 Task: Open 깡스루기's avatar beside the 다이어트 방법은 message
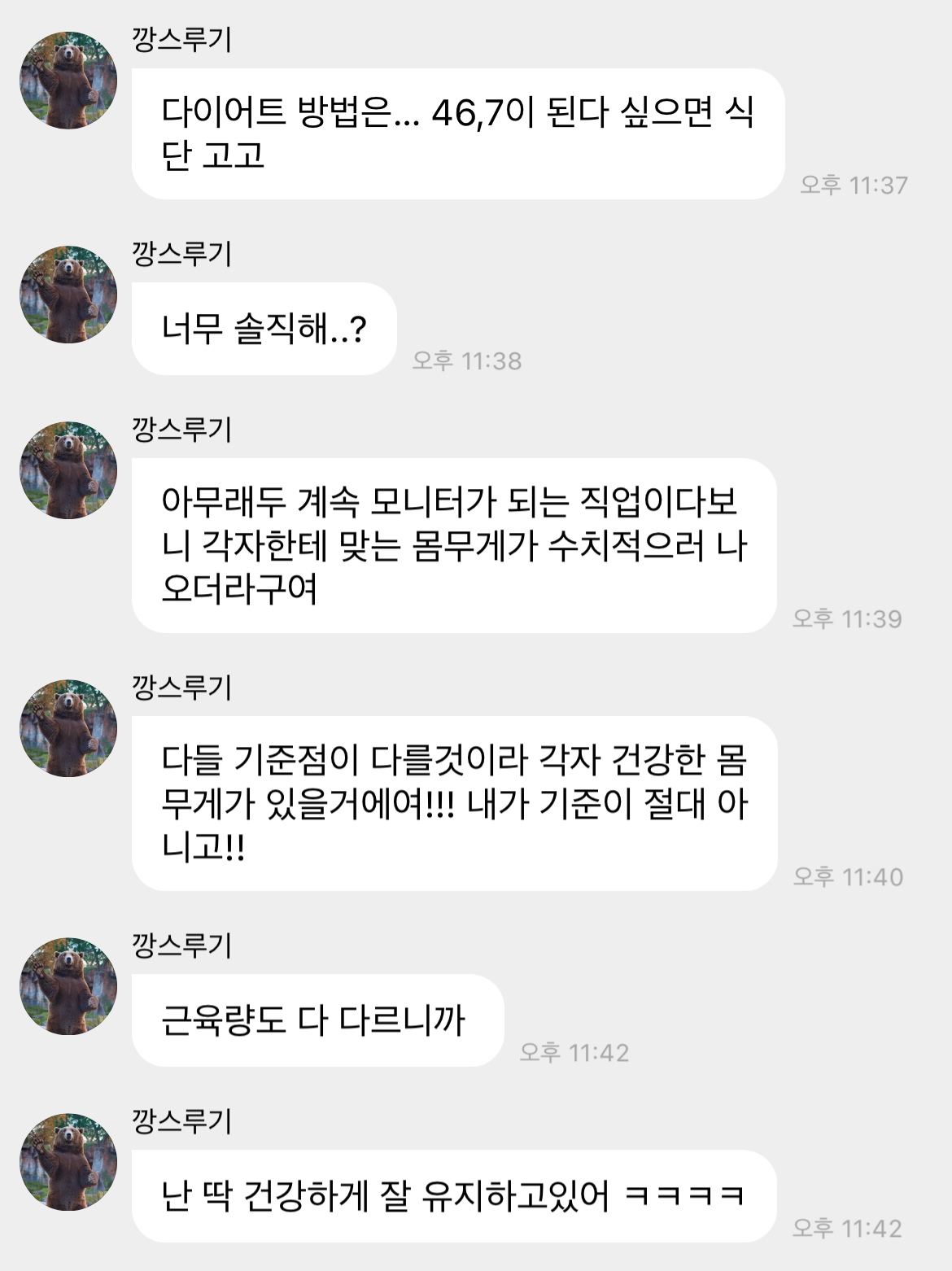tap(68, 80)
